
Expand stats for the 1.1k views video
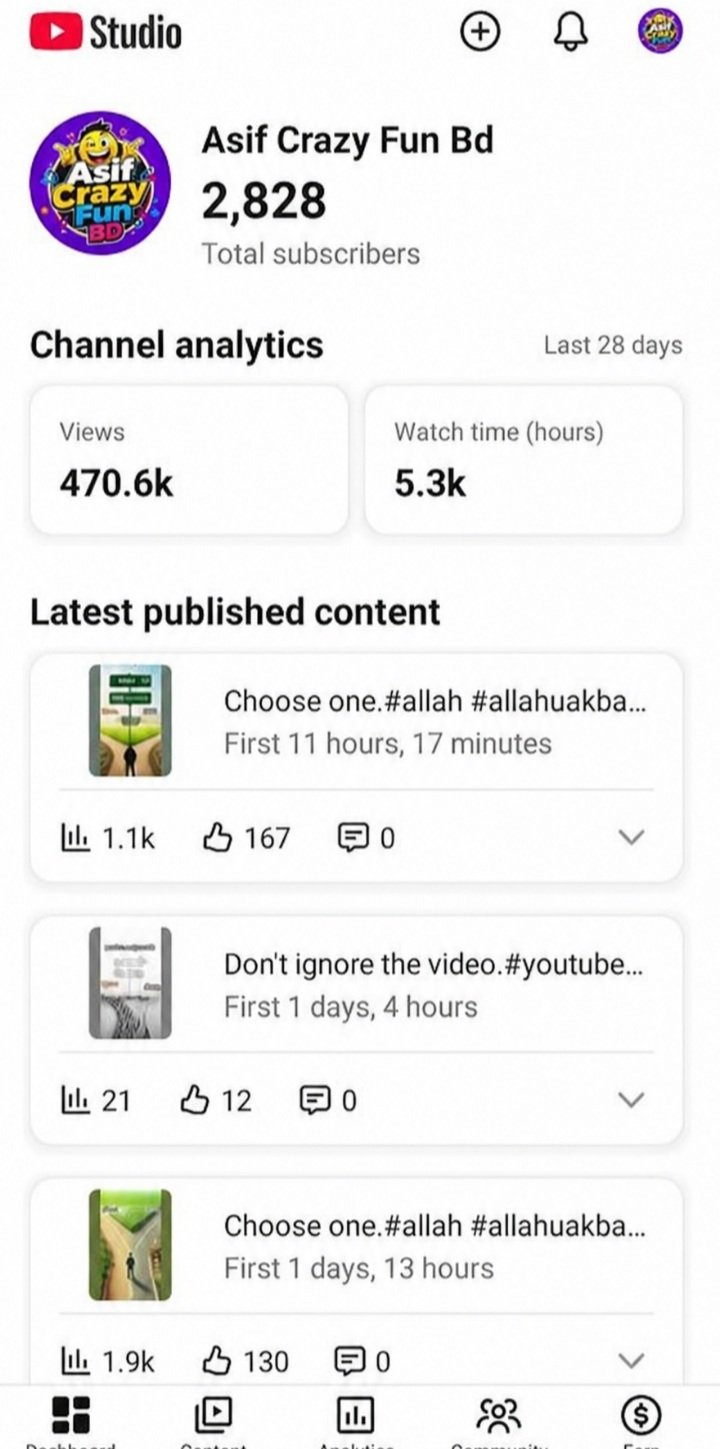(631, 837)
